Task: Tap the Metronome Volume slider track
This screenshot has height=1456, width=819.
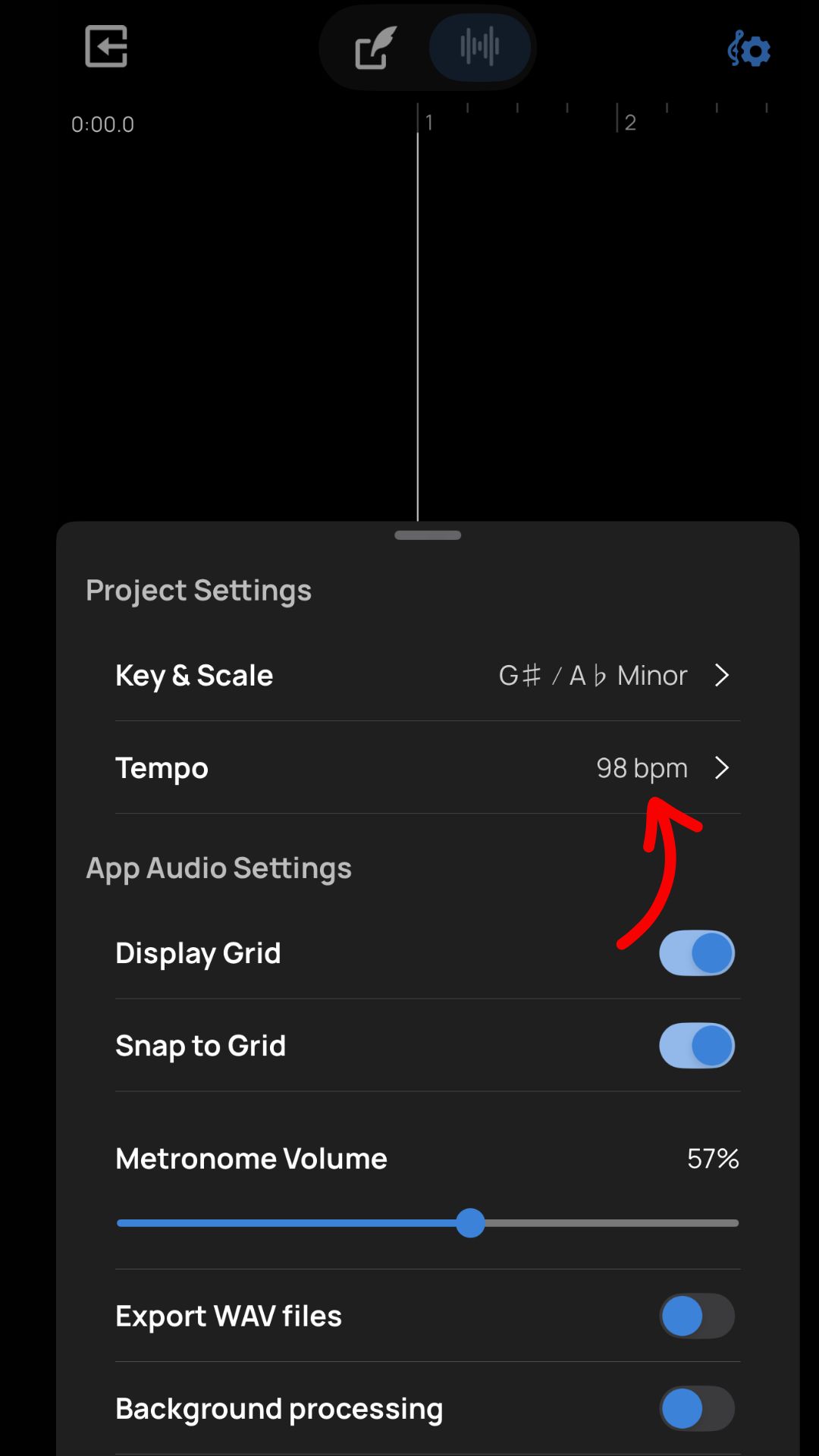Action: (607, 1223)
